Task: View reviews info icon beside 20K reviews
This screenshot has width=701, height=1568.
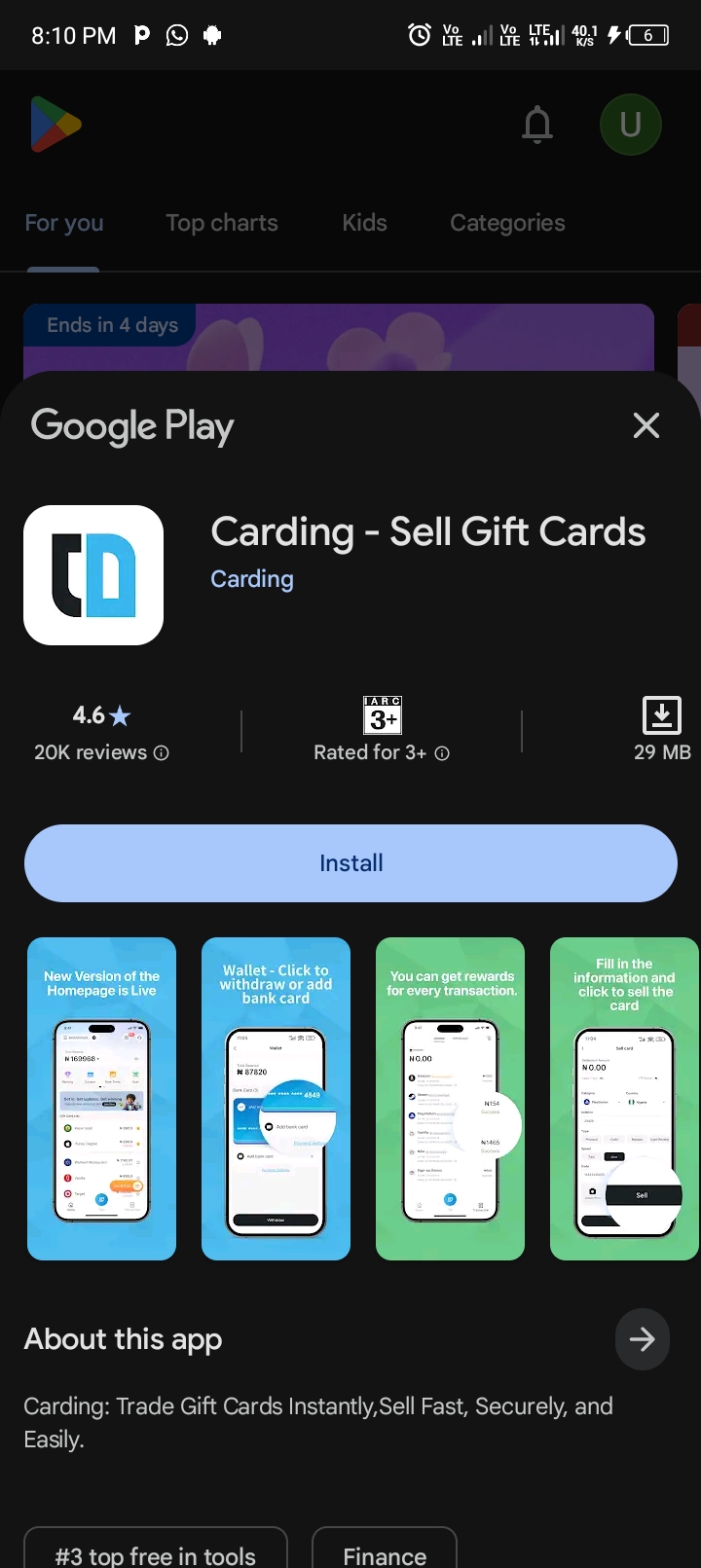Action: coord(162,753)
